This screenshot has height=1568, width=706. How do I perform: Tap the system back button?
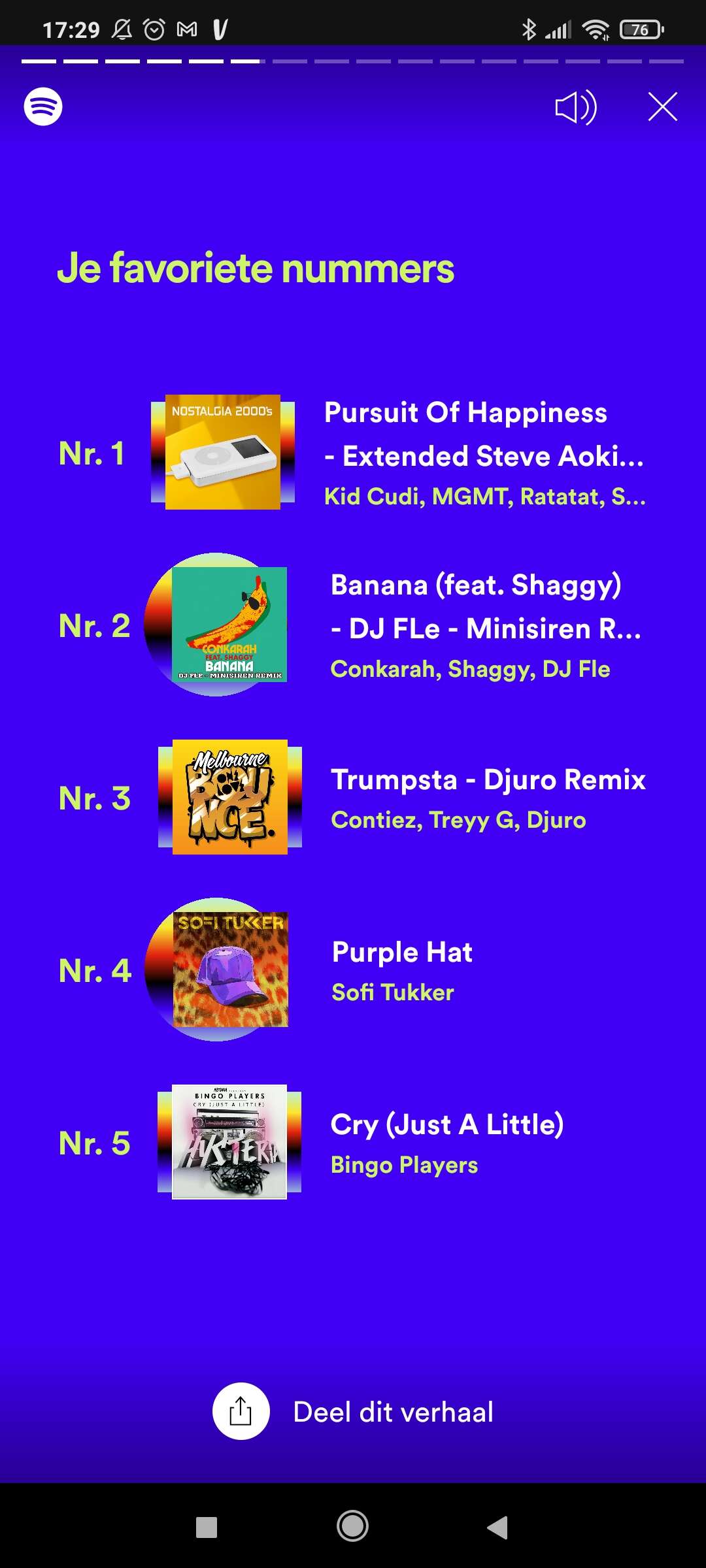click(497, 1527)
